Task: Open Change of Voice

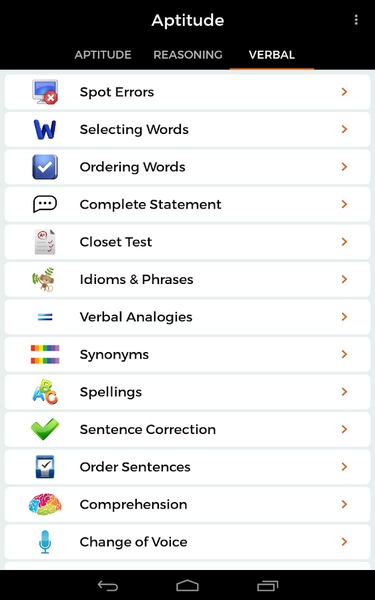Action: pos(188,542)
